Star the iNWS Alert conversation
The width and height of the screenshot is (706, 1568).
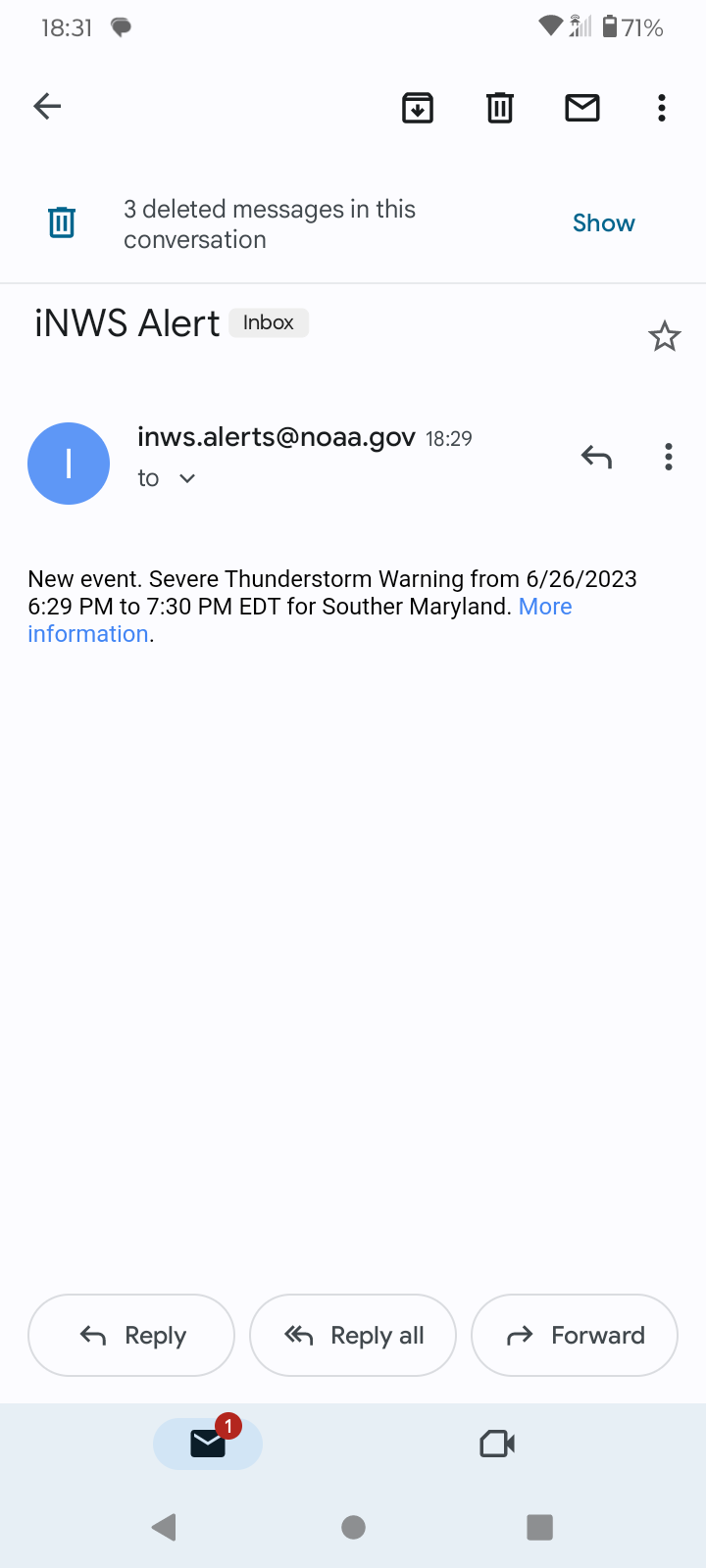[665, 336]
